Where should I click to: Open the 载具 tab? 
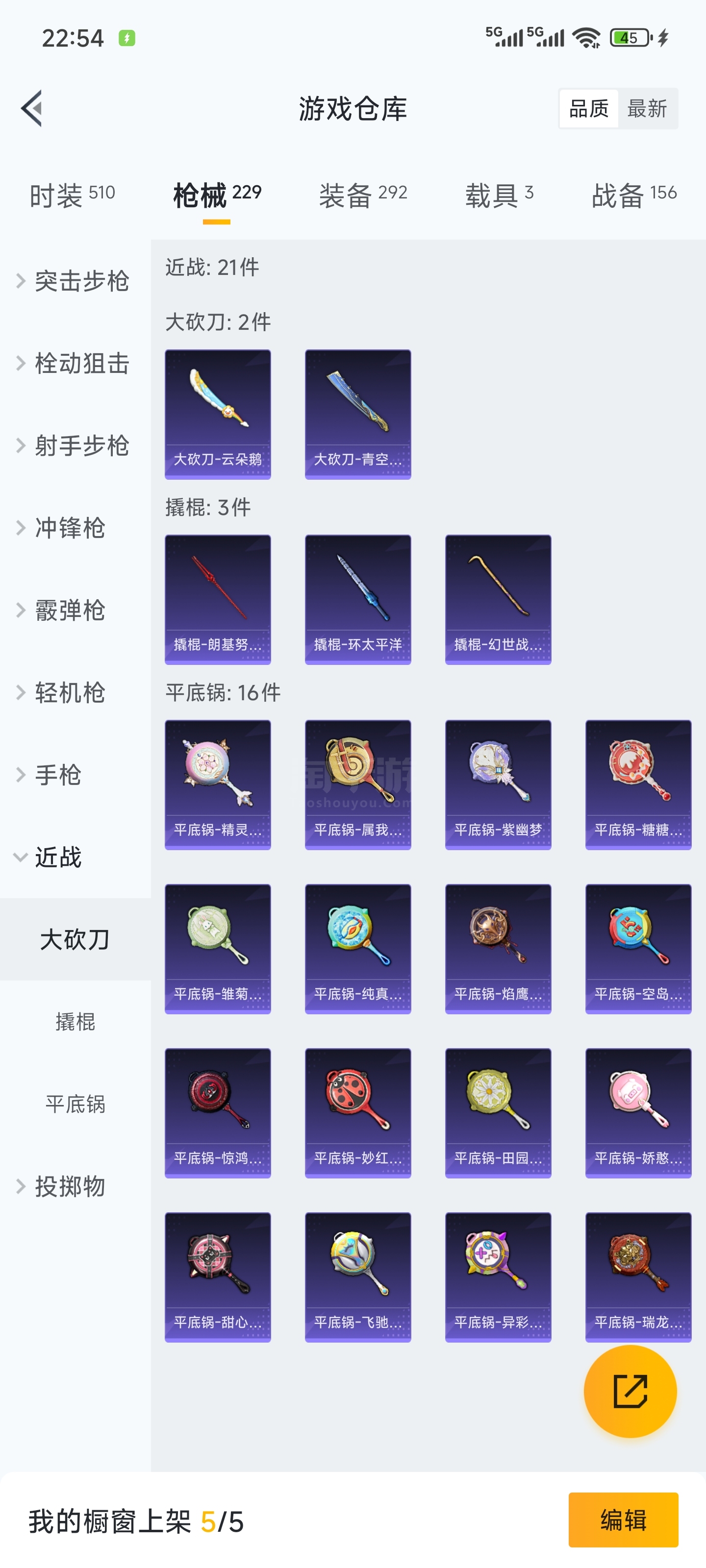(x=499, y=196)
